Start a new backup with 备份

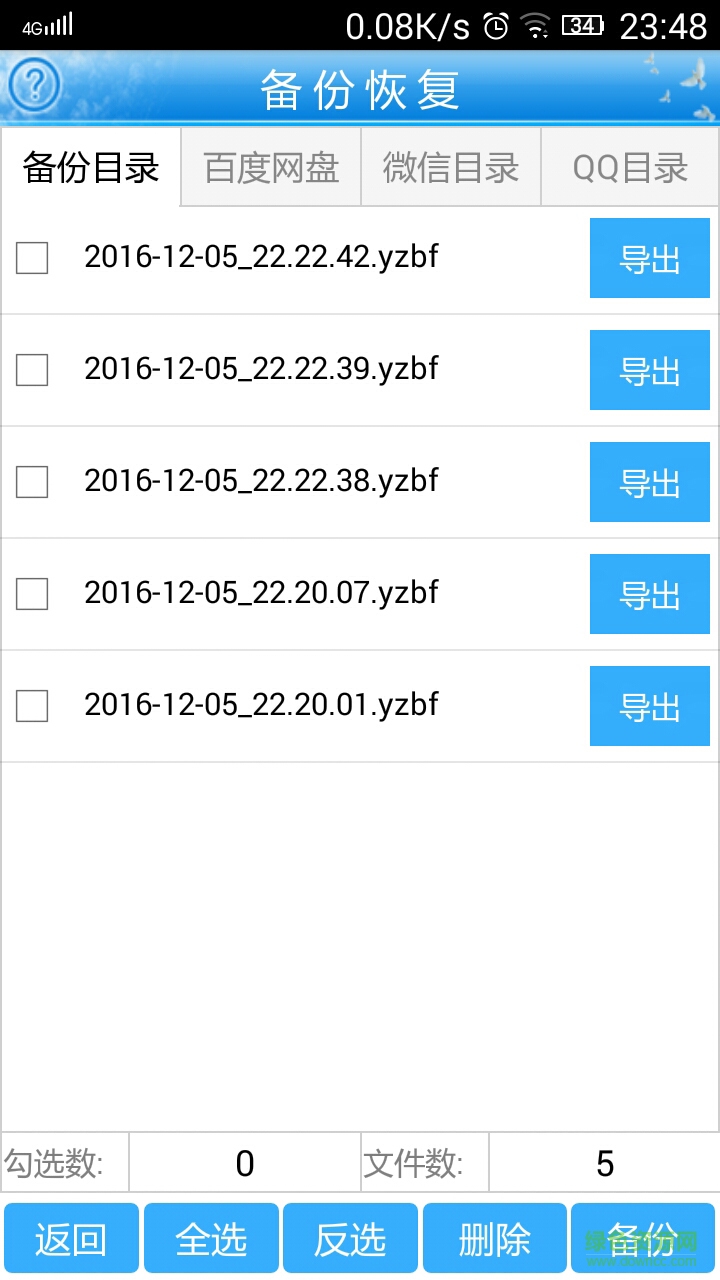pyautogui.click(x=642, y=1239)
